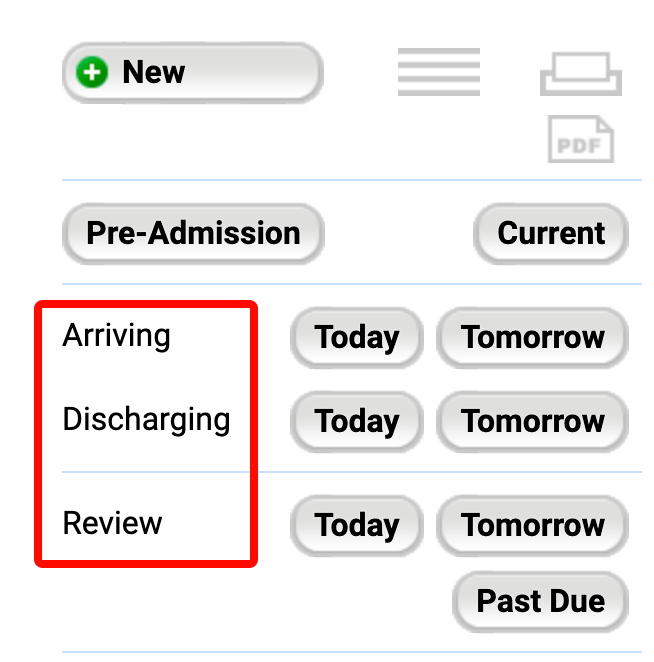The height and width of the screenshot is (662, 654).
Task: View Discharging Tomorrow list
Action: (x=532, y=421)
